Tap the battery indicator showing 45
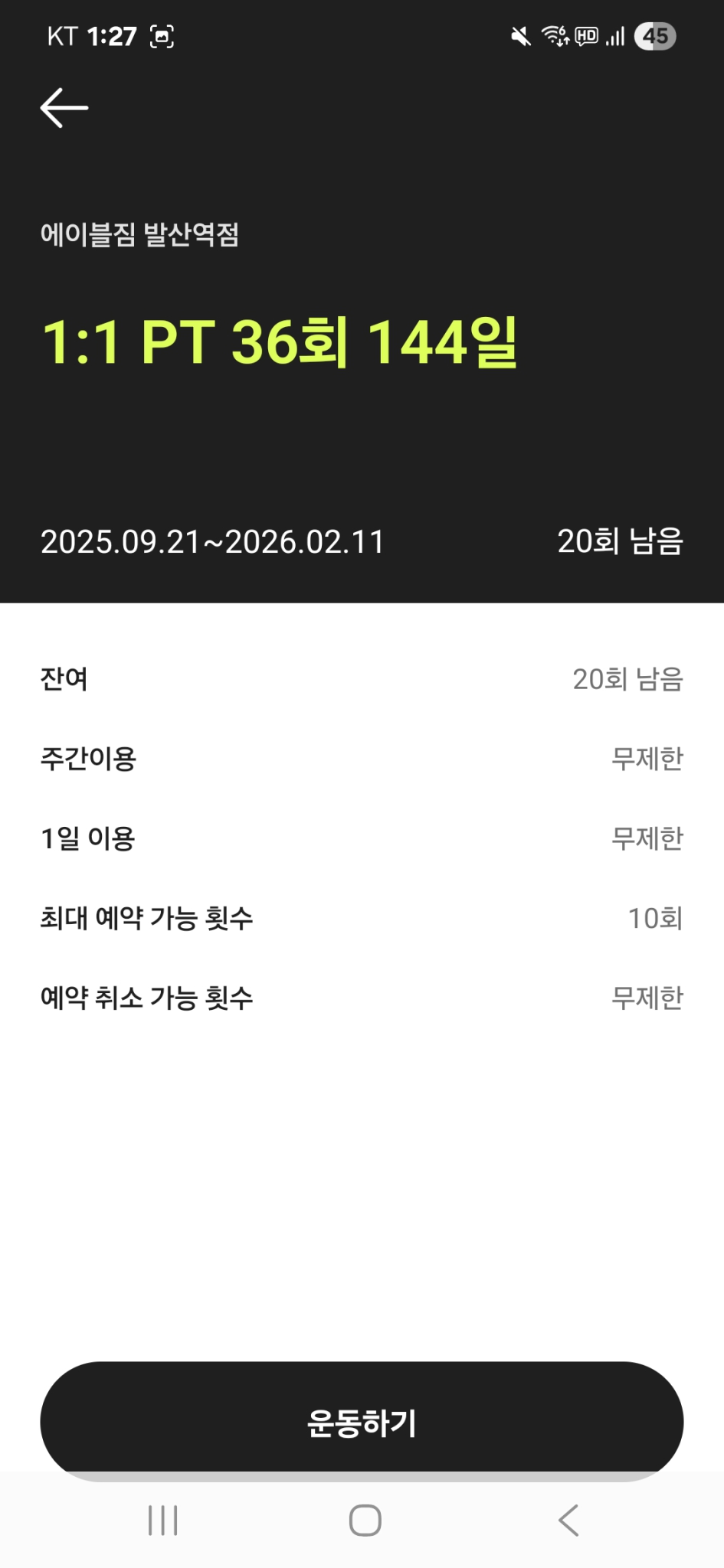 tap(655, 35)
